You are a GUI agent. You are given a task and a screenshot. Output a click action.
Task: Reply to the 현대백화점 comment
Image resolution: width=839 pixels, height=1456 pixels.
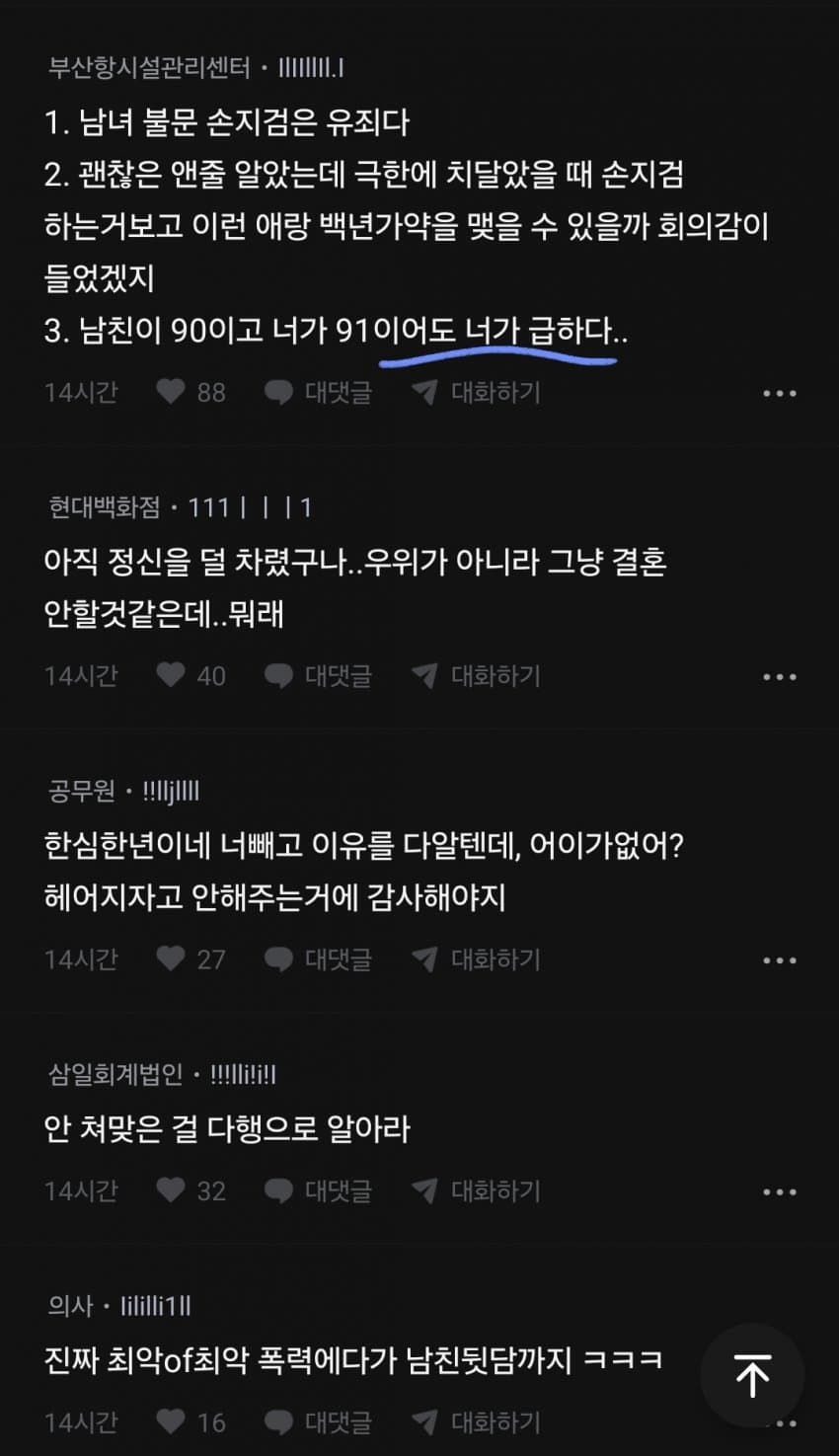[318, 675]
